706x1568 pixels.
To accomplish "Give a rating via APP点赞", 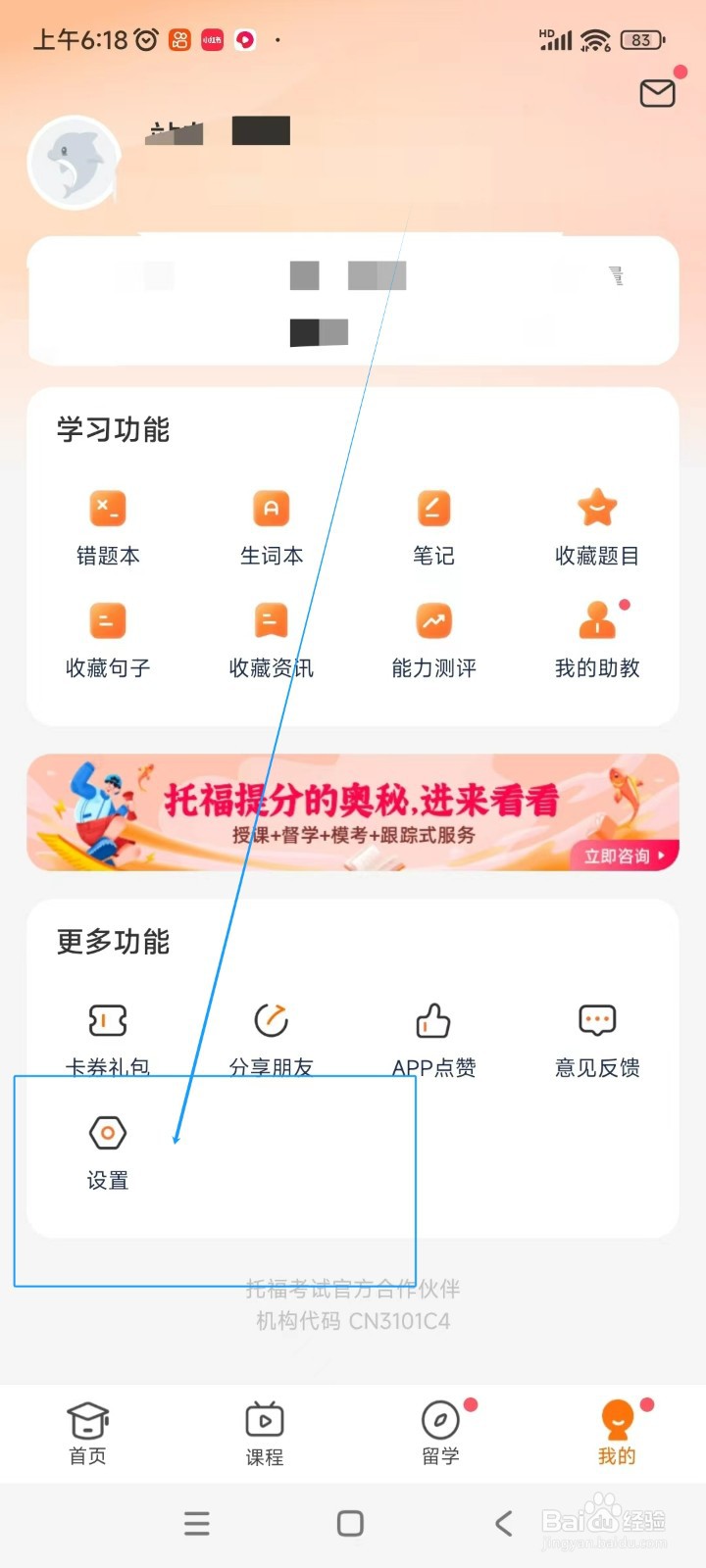I will [x=433, y=1036].
